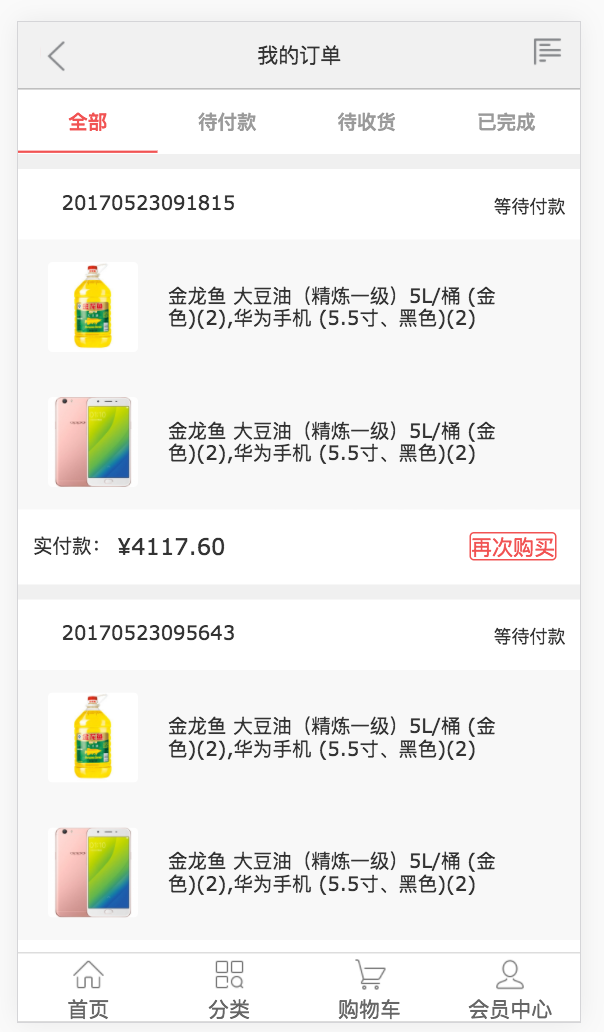Select the 全部 tab
Viewport: 604px width, 1032px height.
point(88,122)
